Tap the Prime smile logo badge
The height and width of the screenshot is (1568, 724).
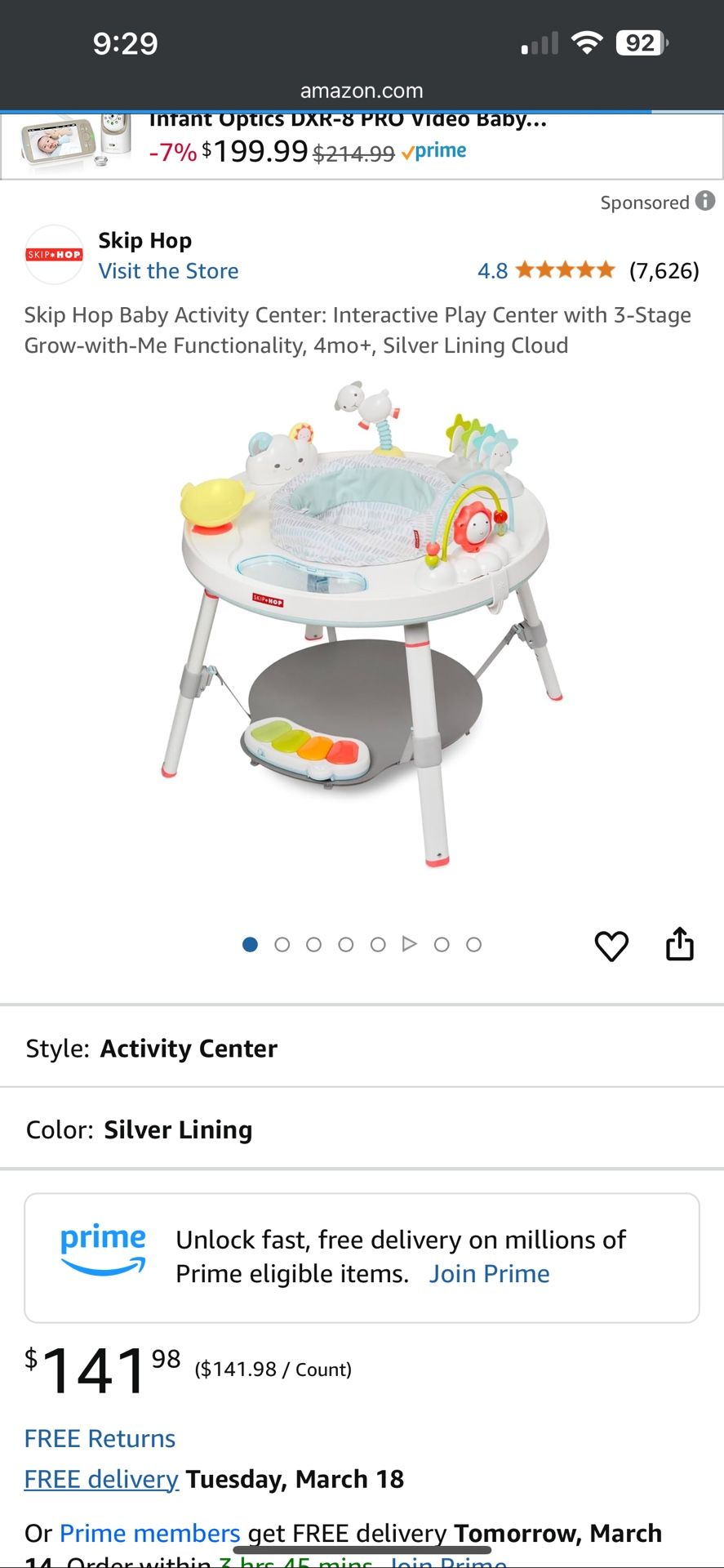click(x=104, y=1255)
